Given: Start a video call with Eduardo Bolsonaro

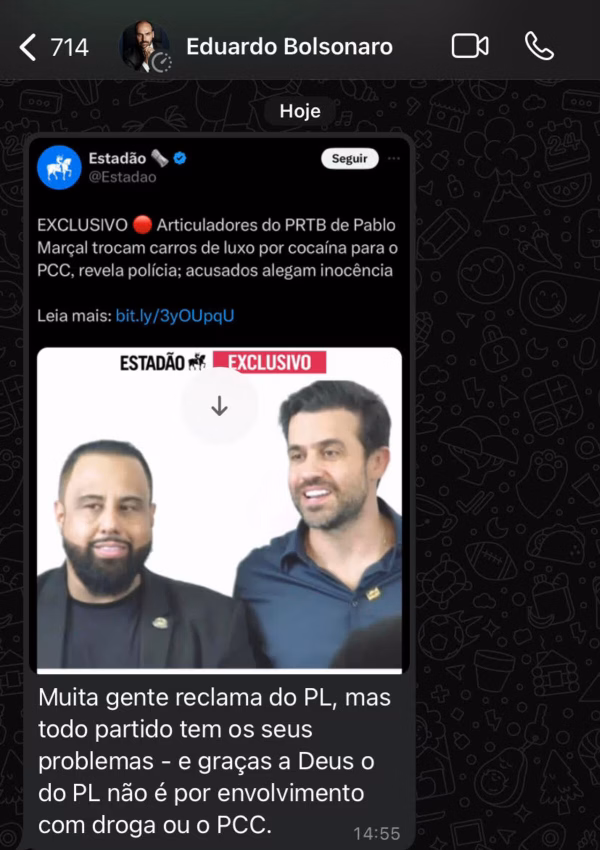Looking at the screenshot, I should click(x=469, y=46).
